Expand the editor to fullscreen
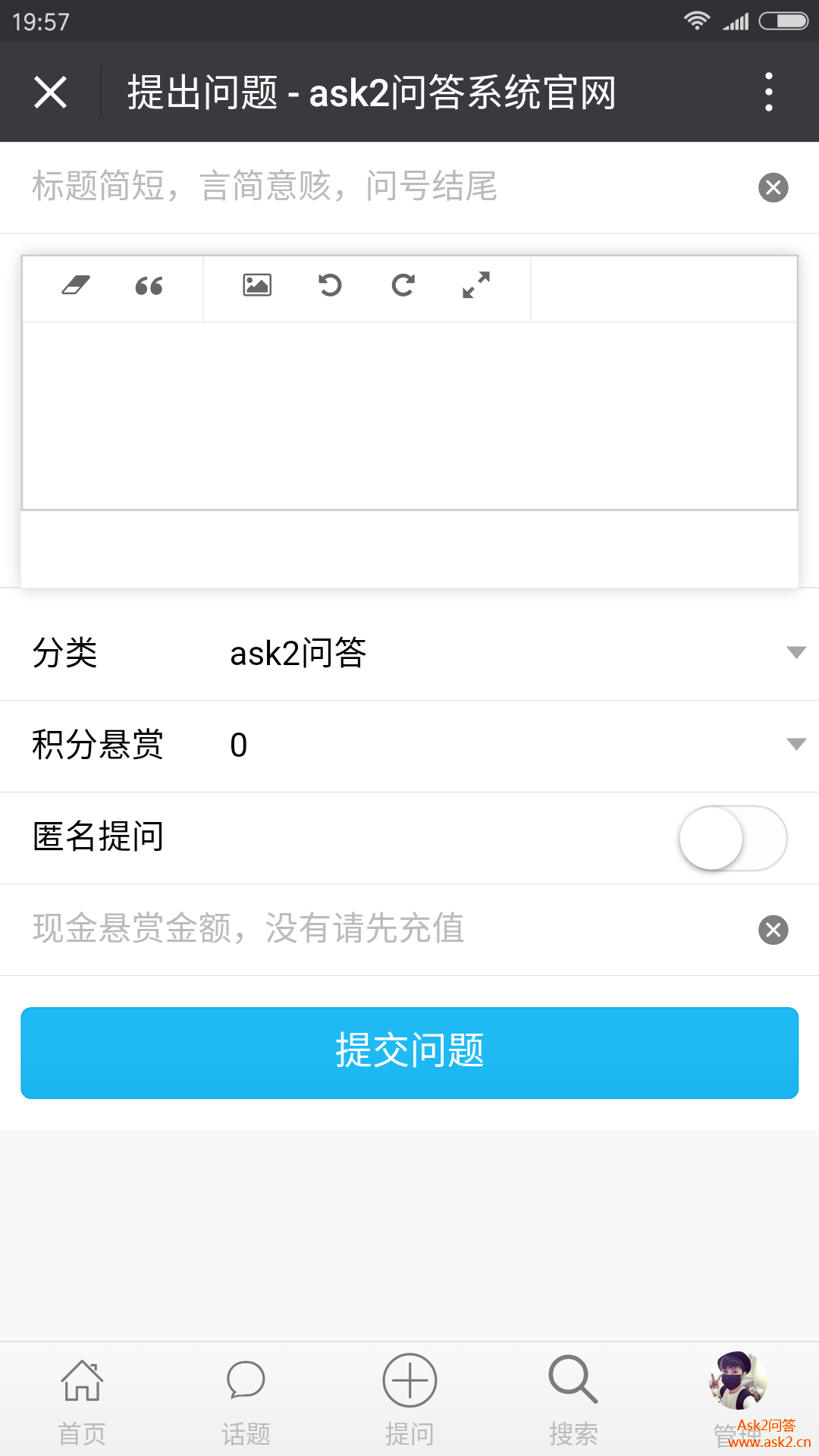Screen dimensions: 819x1456 point(476,285)
